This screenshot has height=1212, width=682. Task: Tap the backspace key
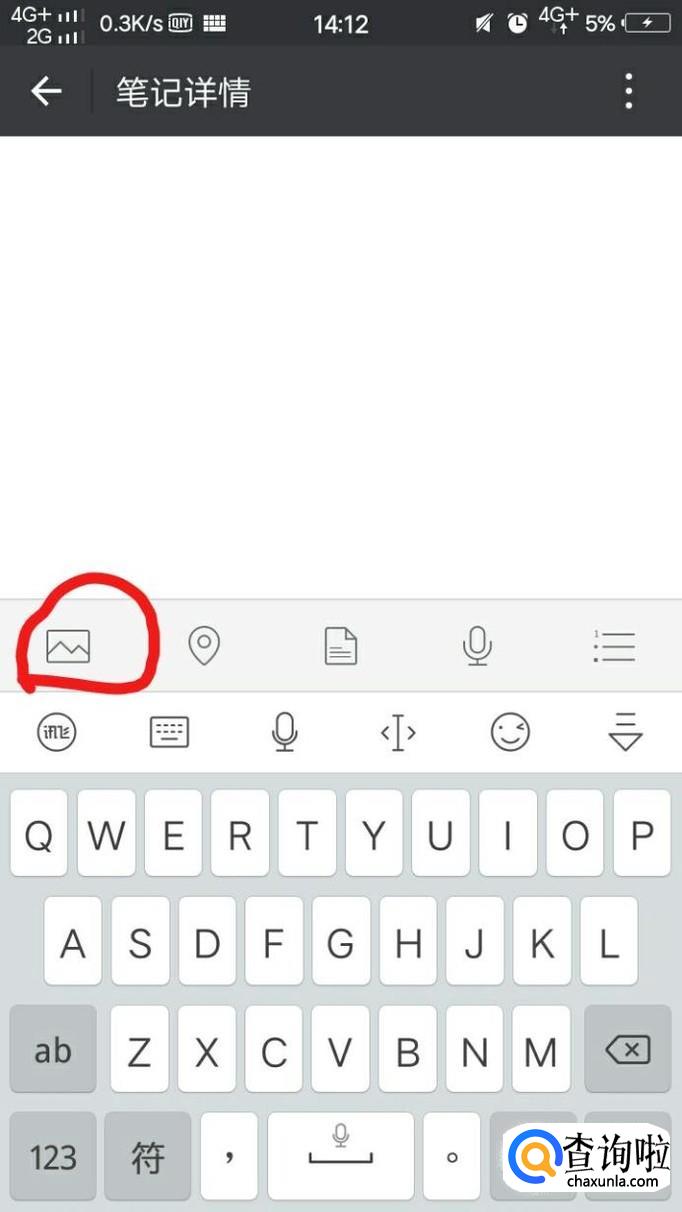tap(627, 1050)
